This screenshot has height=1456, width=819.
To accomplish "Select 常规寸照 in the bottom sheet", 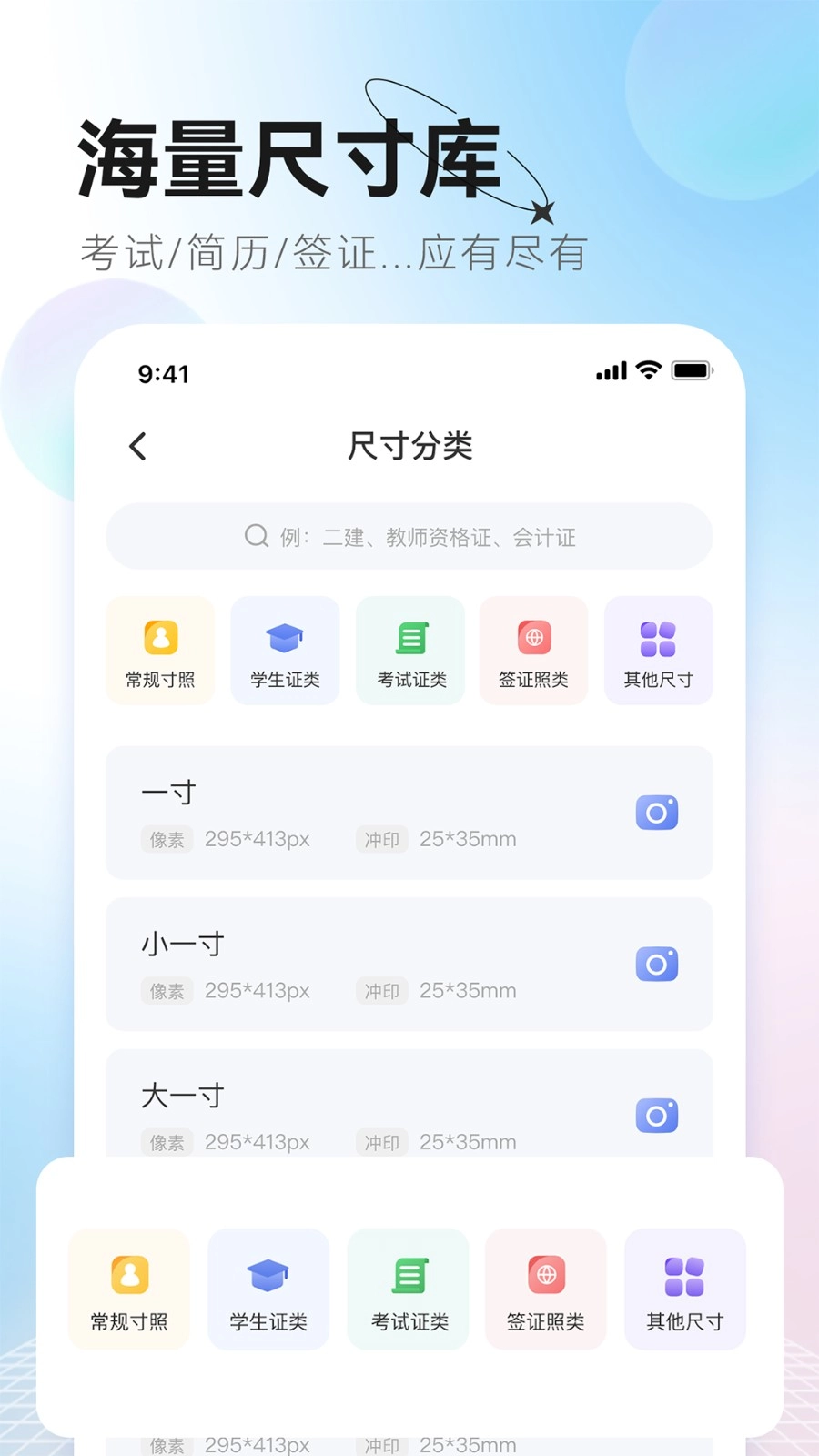I will point(129,1289).
